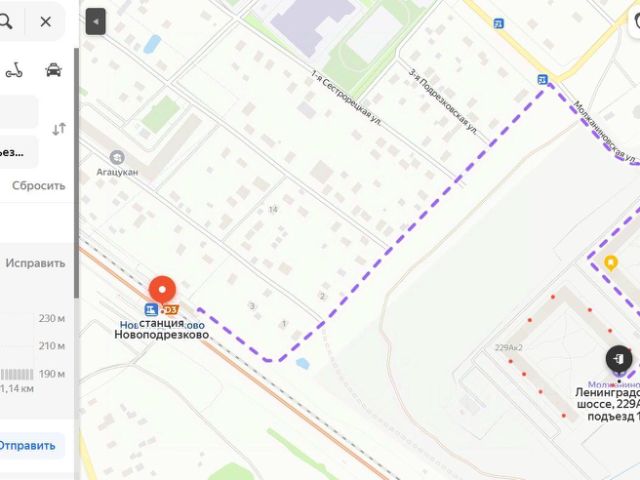Tap the Отправить button
The width and height of the screenshot is (640, 480).
tap(30, 445)
